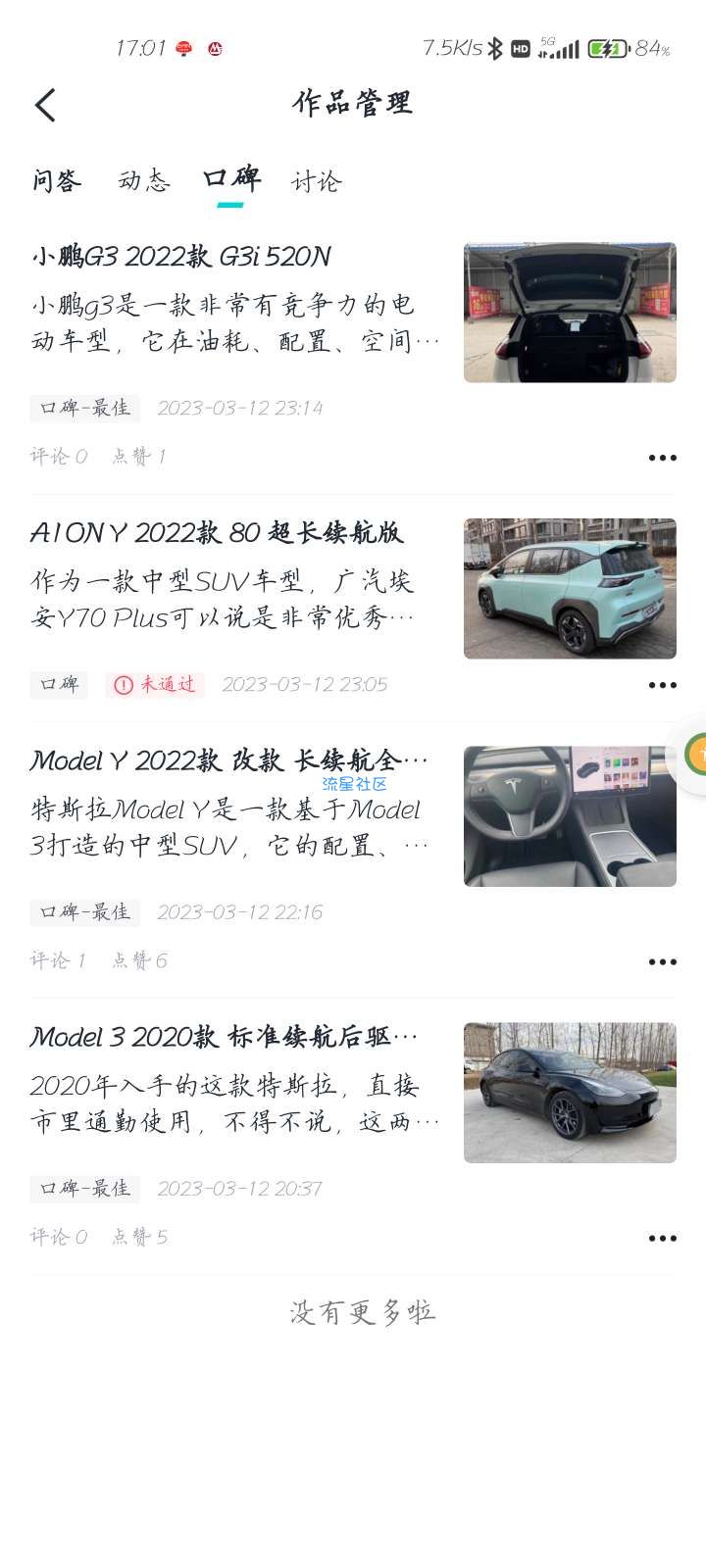The height and width of the screenshot is (1568, 706).
Task: View the Model 3 black car photo
Action: [570, 1093]
